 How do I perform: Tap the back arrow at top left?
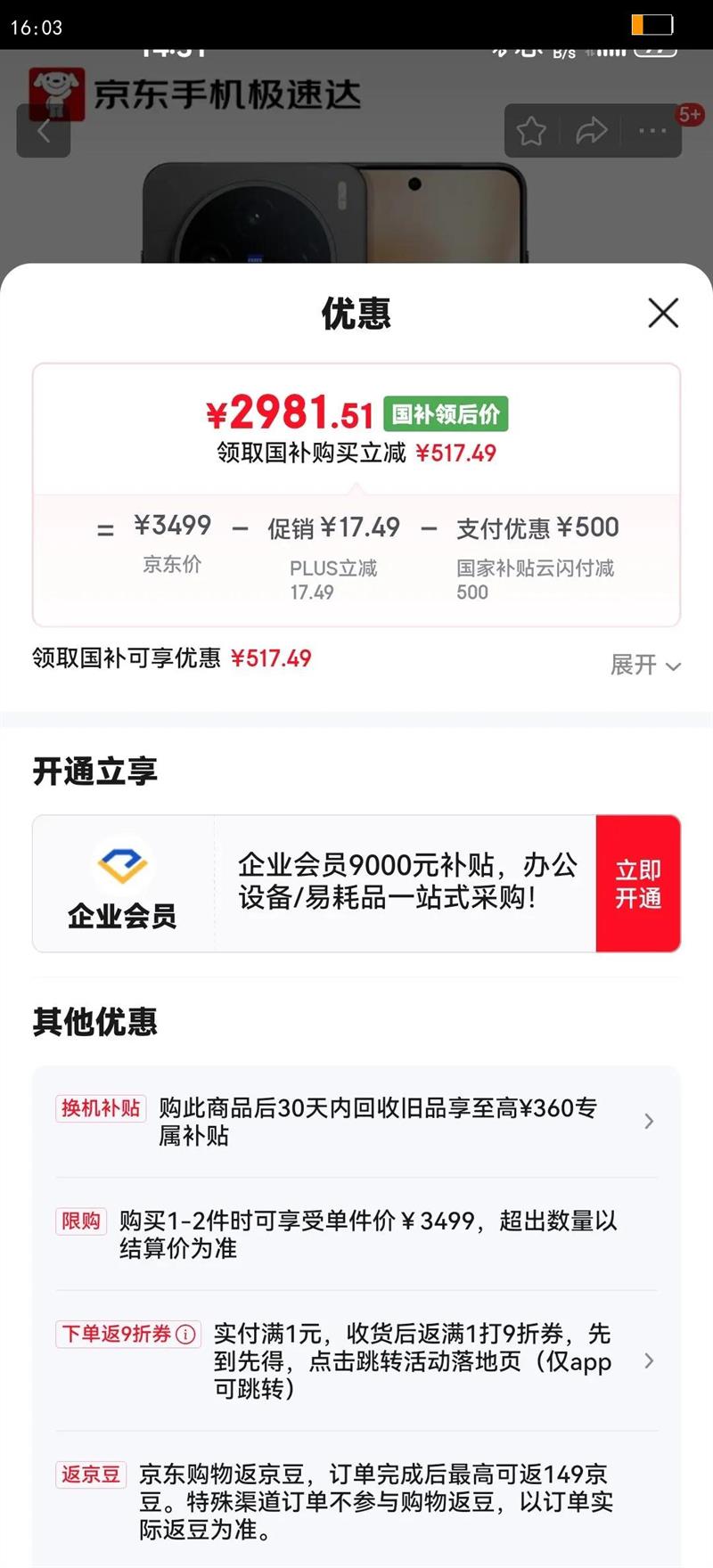(44, 130)
